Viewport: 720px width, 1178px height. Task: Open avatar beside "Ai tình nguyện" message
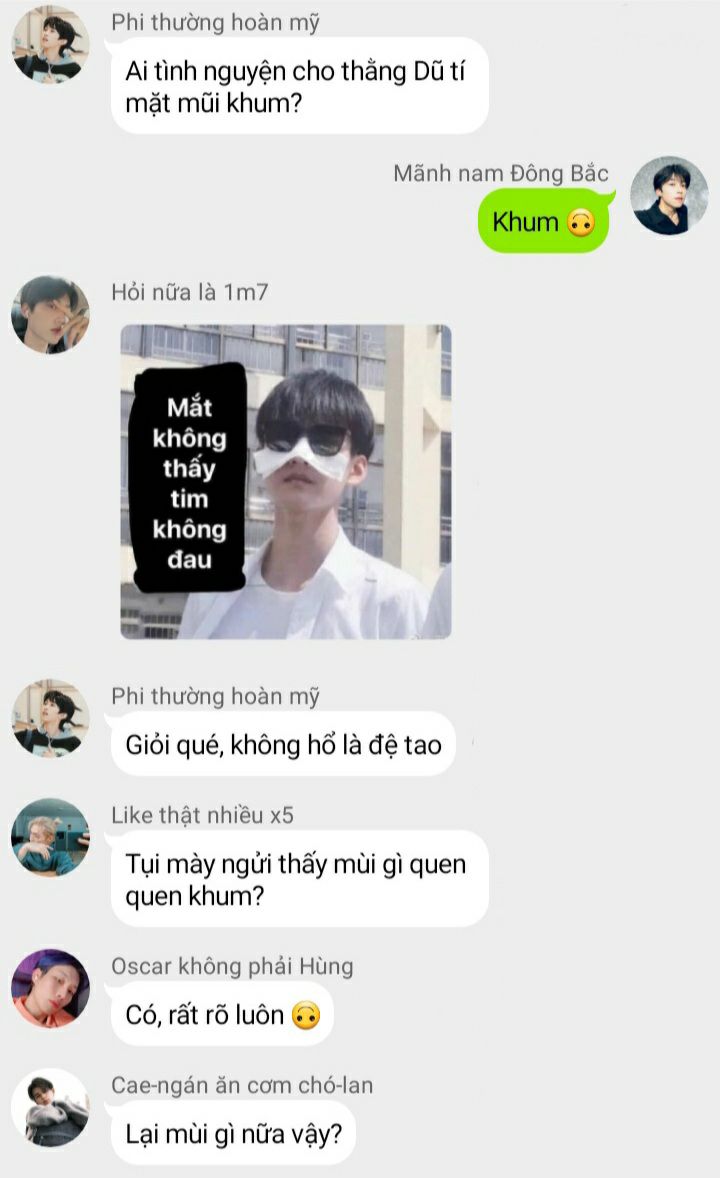tap(50, 45)
